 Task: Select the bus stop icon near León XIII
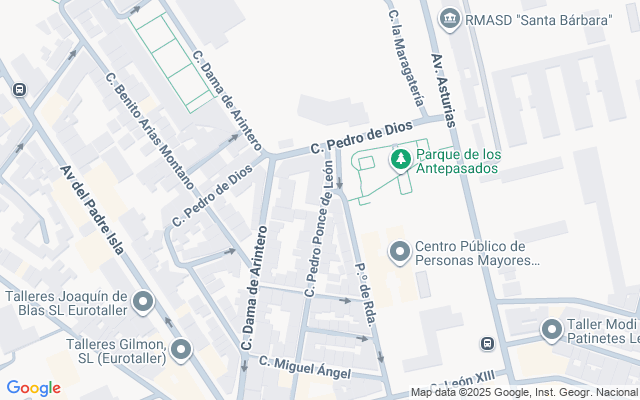click(x=487, y=344)
